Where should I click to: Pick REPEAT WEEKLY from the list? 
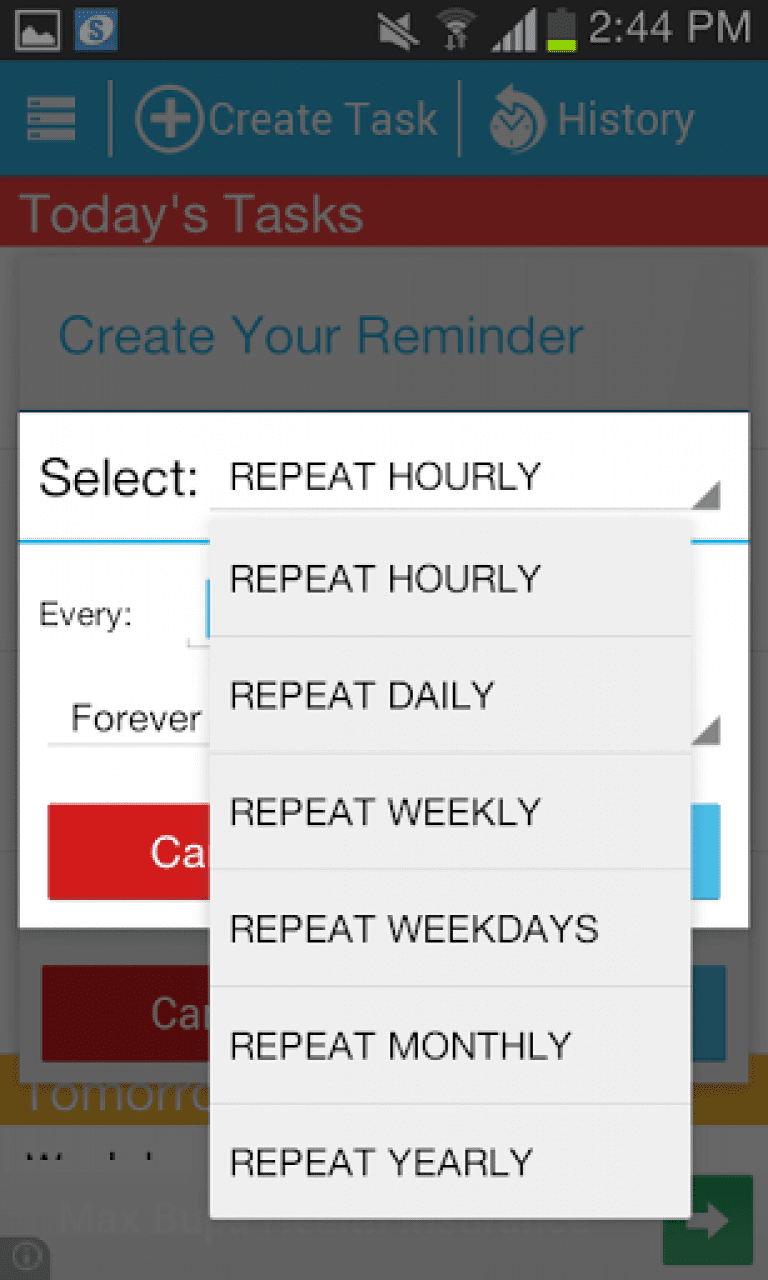coord(450,812)
